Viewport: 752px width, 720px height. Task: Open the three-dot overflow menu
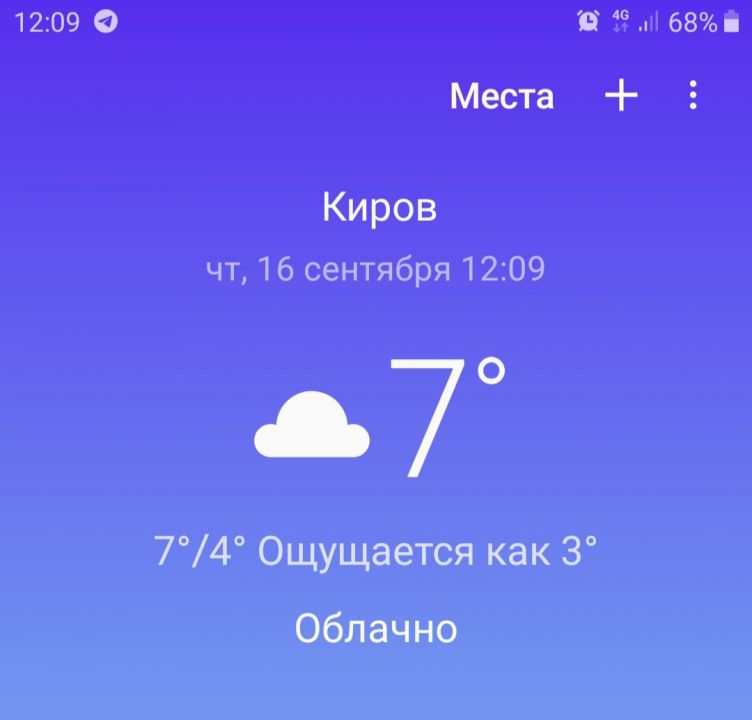pos(693,96)
